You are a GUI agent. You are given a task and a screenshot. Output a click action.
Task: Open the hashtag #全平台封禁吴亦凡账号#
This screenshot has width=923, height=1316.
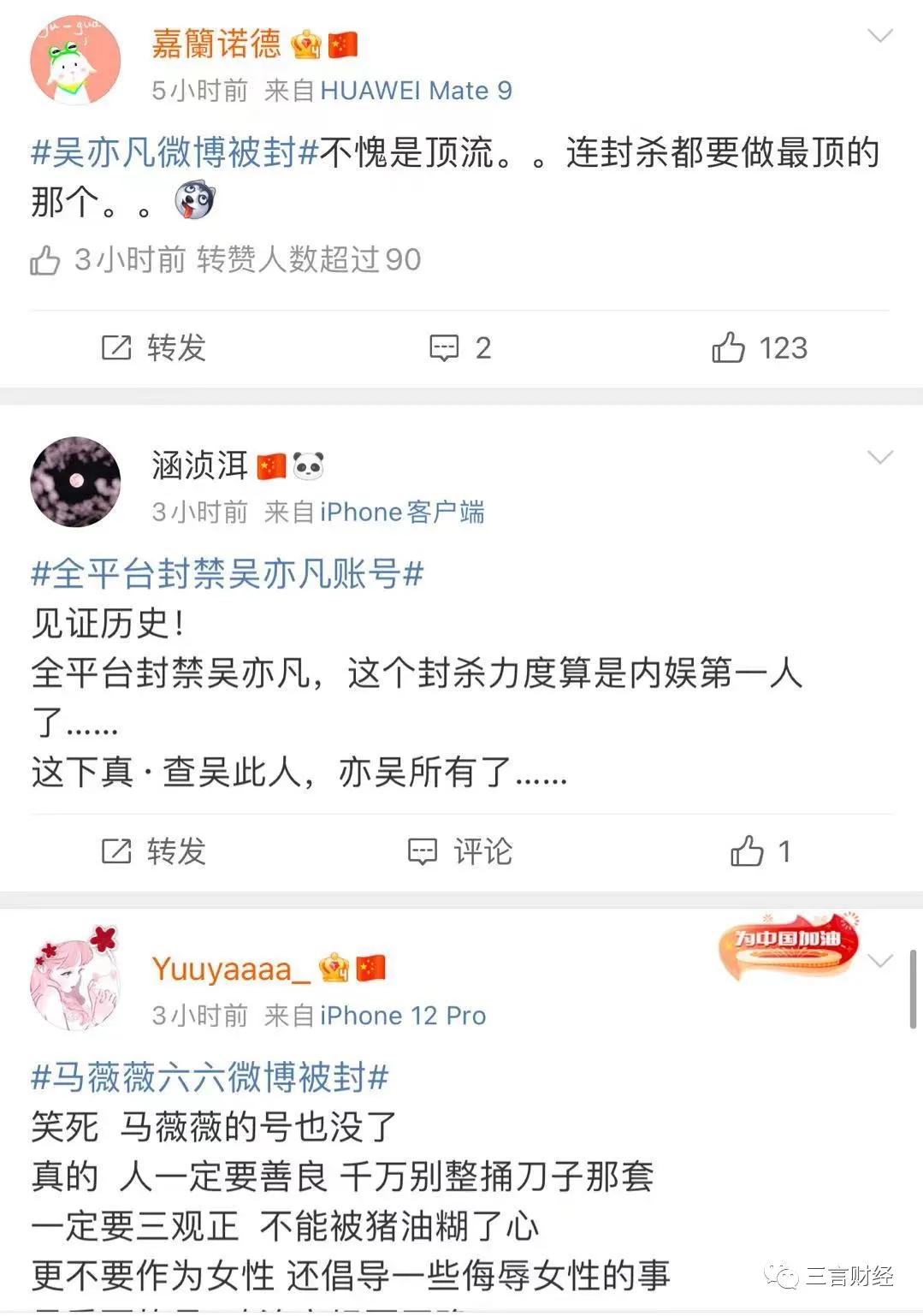point(227,575)
